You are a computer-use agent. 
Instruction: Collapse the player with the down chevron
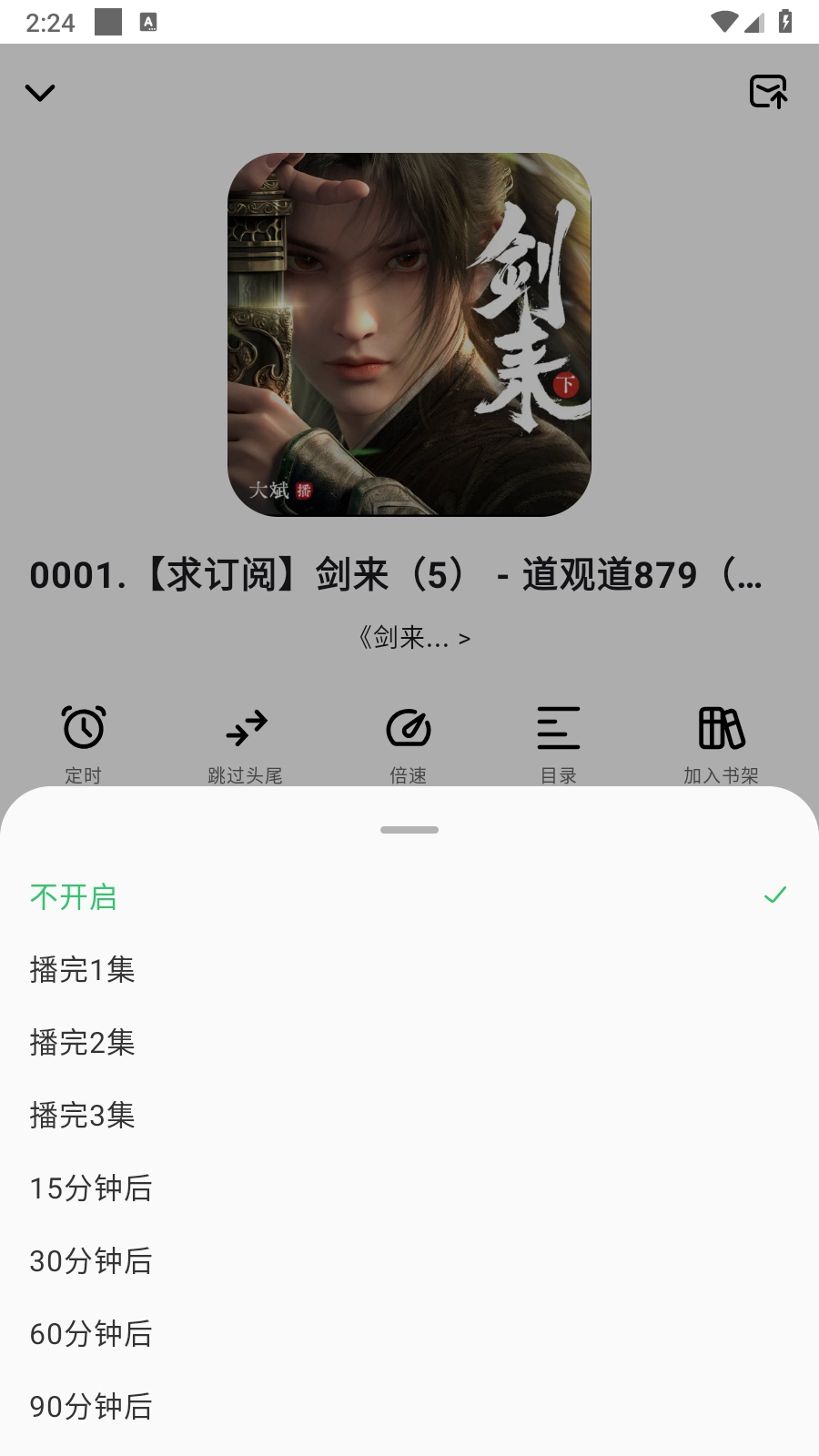coord(40,93)
